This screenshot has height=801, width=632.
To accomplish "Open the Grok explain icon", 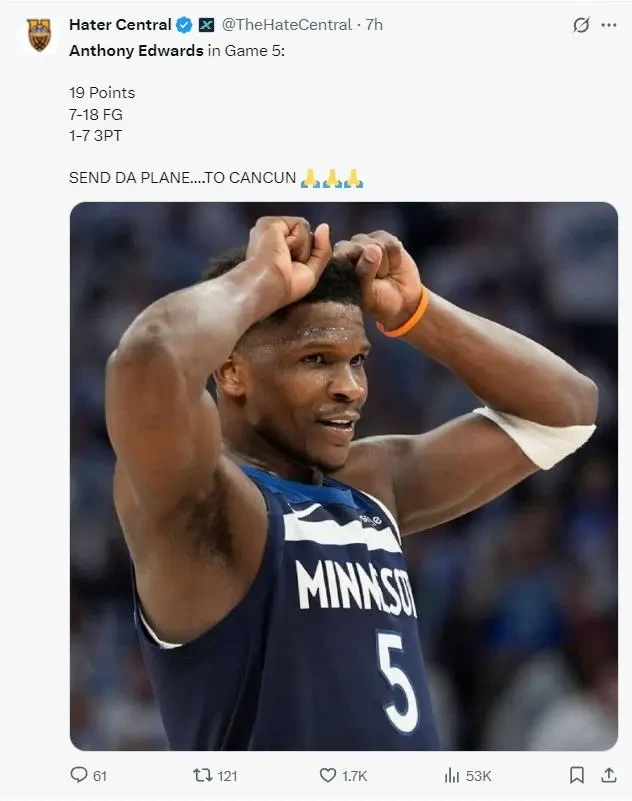I will (x=581, y=25).
